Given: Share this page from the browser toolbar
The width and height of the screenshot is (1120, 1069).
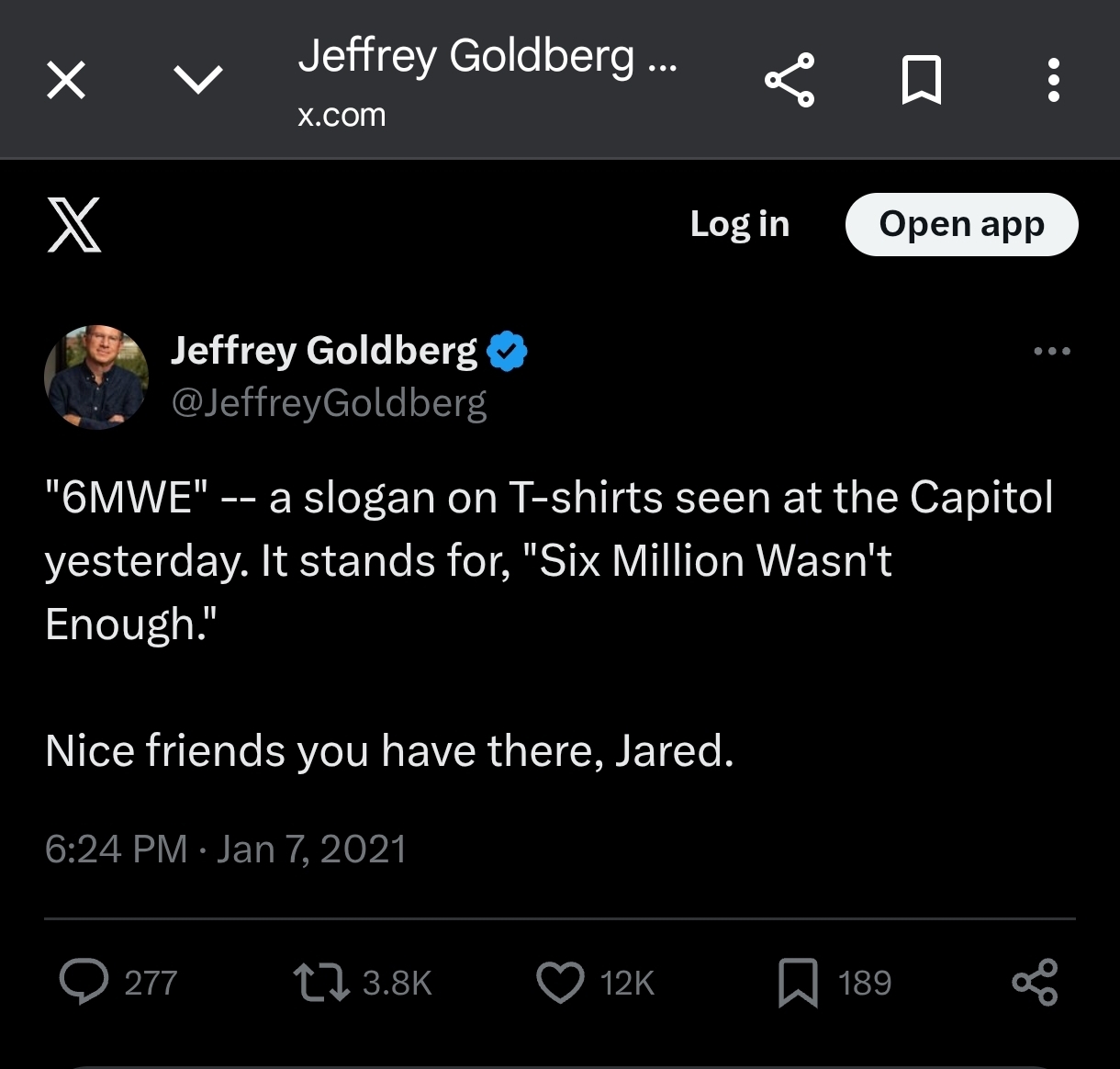Looking at the screenshot, I should (790, 81).
